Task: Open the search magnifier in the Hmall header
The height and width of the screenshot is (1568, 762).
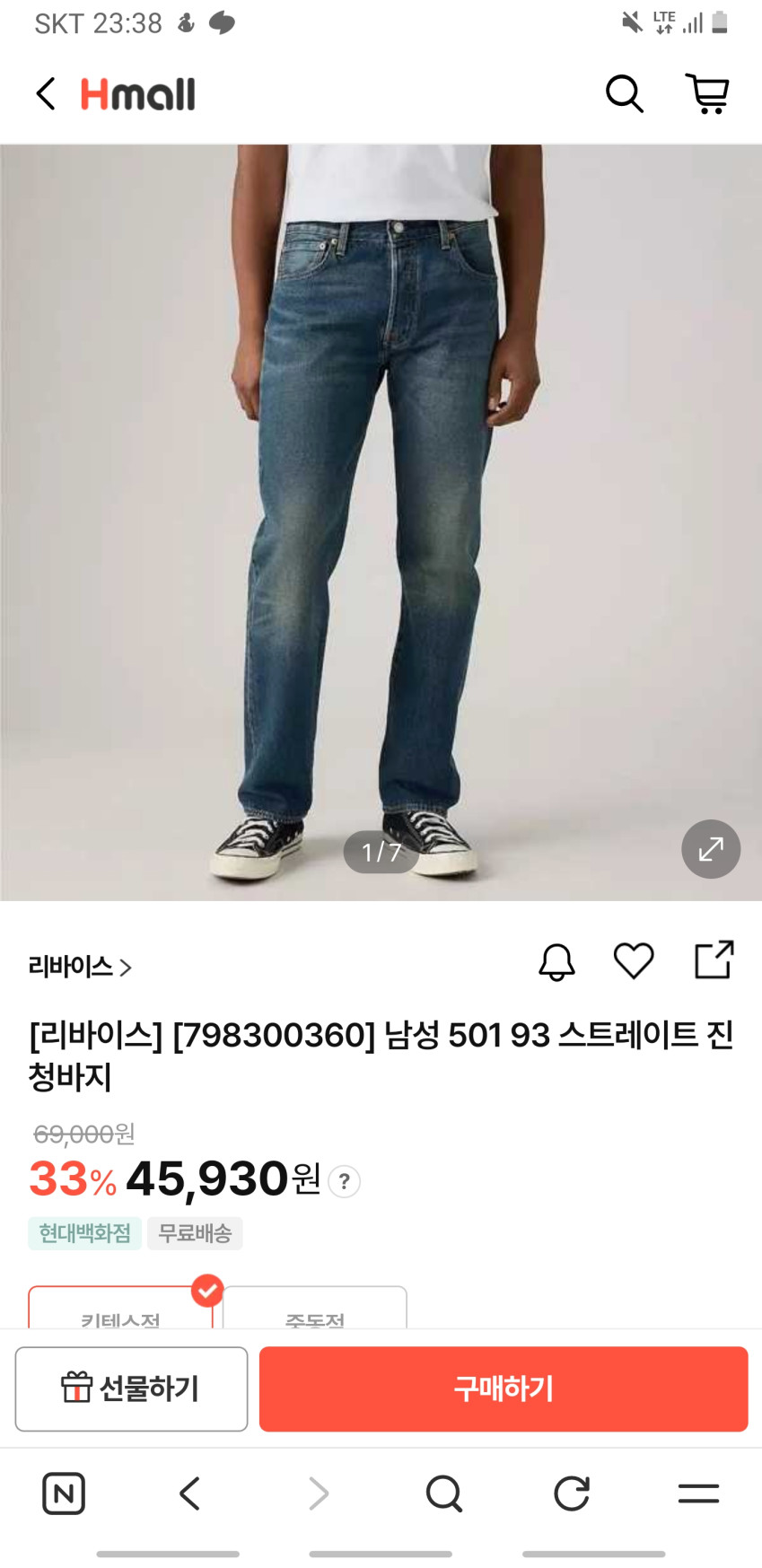Action: pos(624,93)
